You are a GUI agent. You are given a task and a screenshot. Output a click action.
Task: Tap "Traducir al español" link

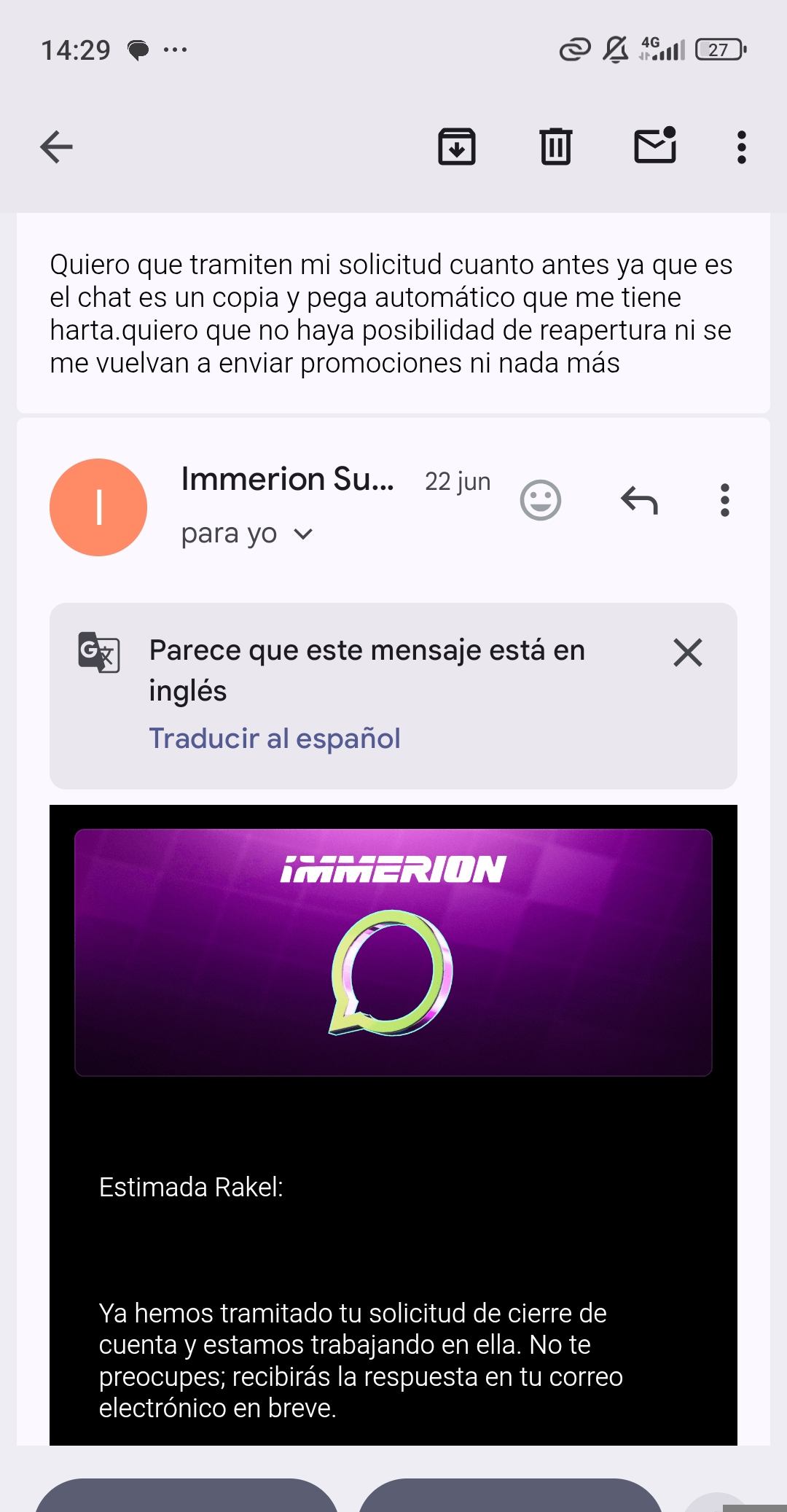tap(275, 738)
